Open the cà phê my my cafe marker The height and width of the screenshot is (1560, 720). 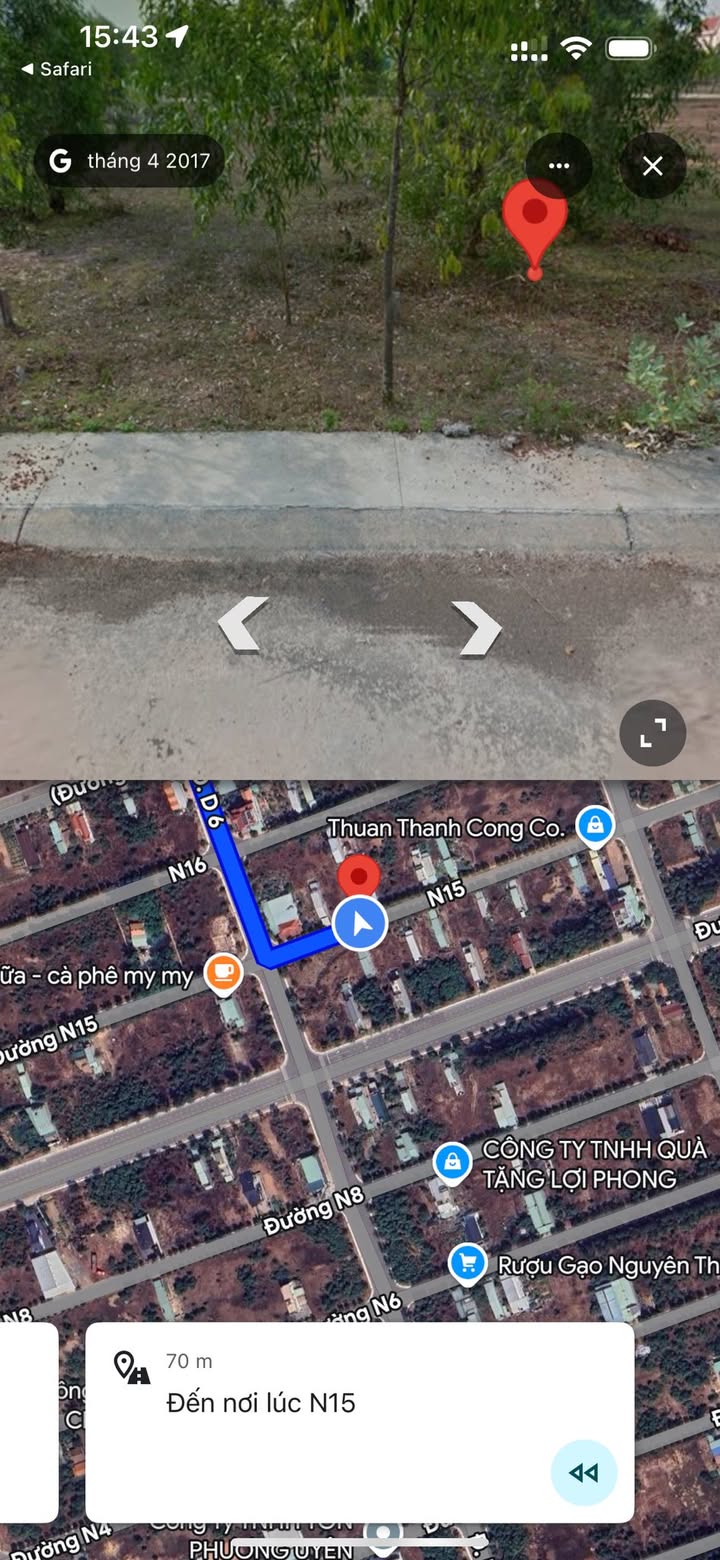click(x=224, y=973)
